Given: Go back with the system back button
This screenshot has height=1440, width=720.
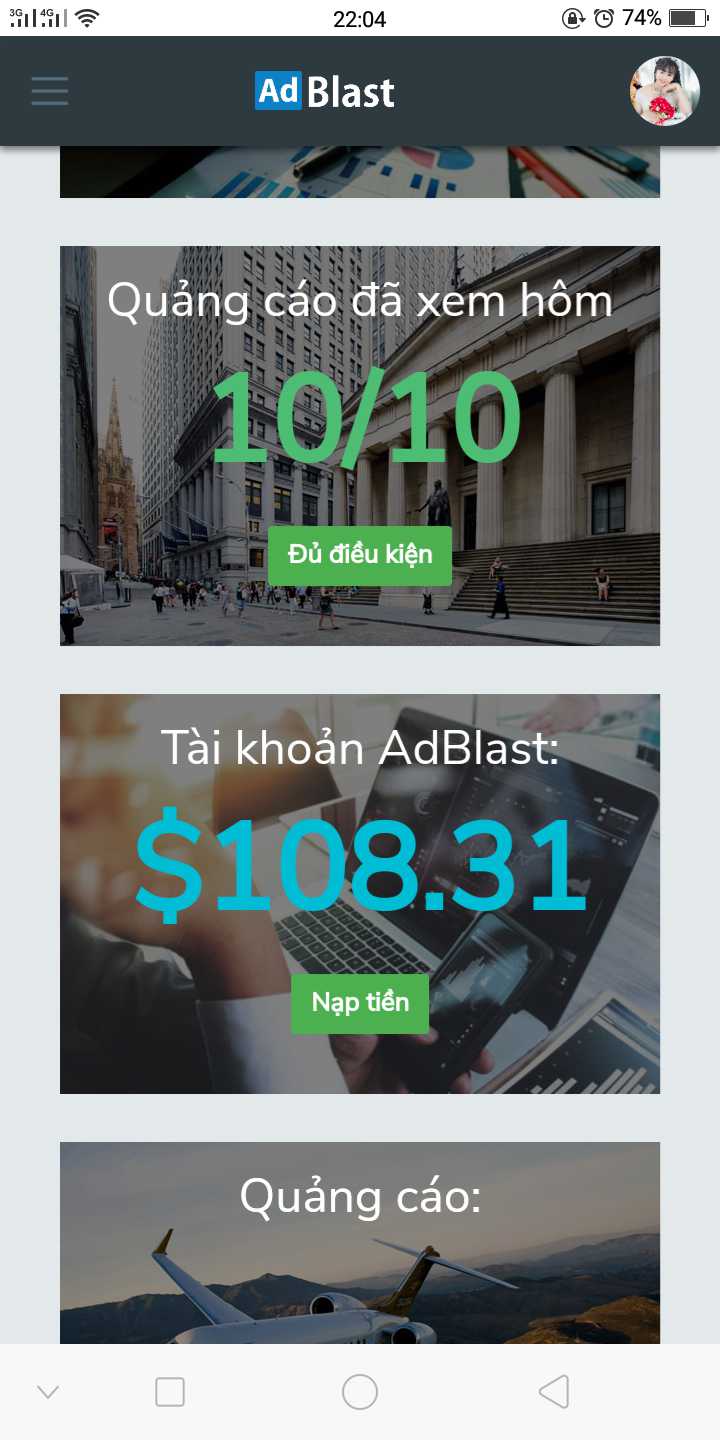Looking at the screenshot, I should (554, 1392).
